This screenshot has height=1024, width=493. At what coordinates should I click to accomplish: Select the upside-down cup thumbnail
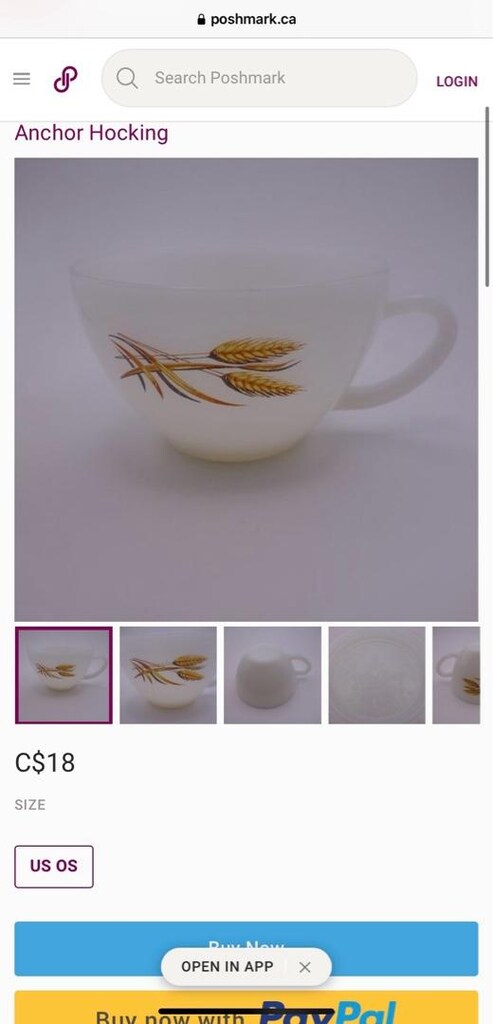(x=272, y=675)
